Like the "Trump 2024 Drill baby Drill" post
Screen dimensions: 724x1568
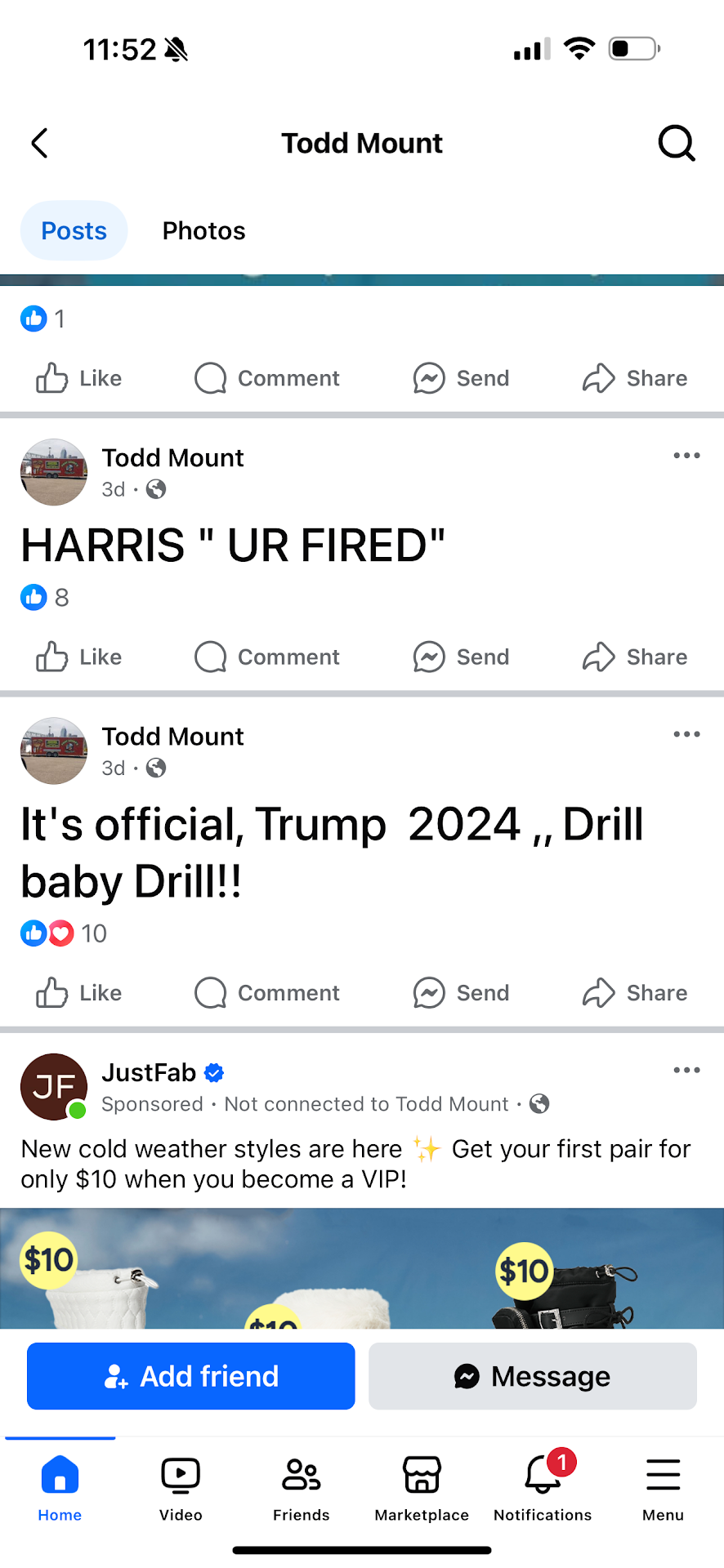click(79, 993)
